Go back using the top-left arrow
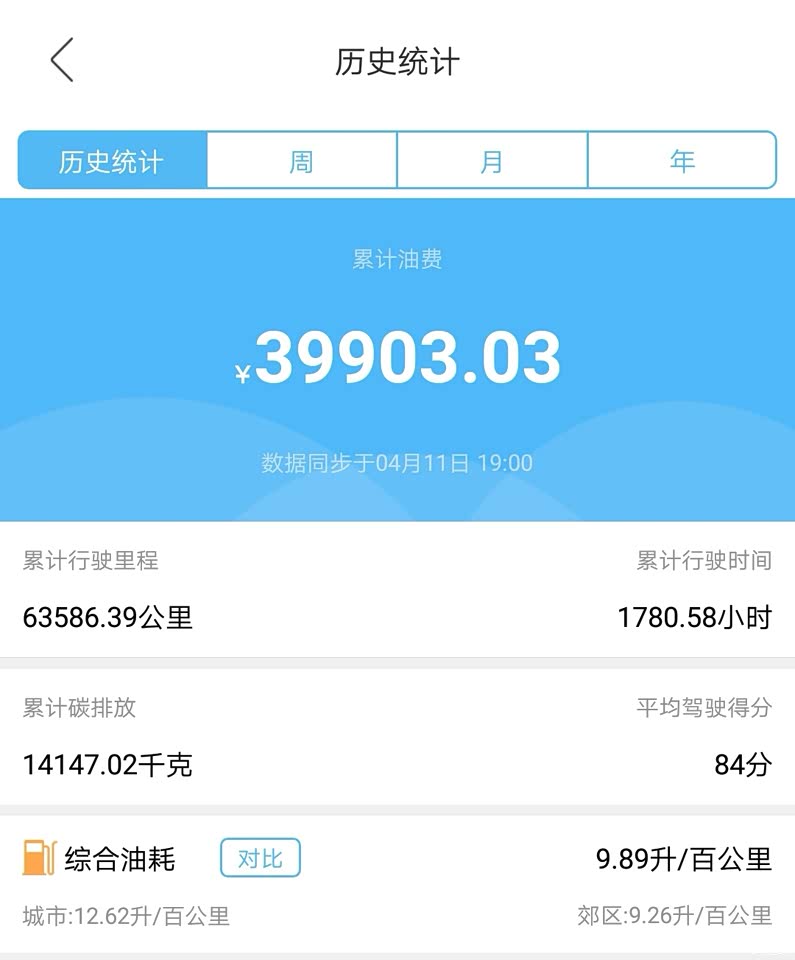This screenshot has height=960, width=795. click(x=62, y=60)
